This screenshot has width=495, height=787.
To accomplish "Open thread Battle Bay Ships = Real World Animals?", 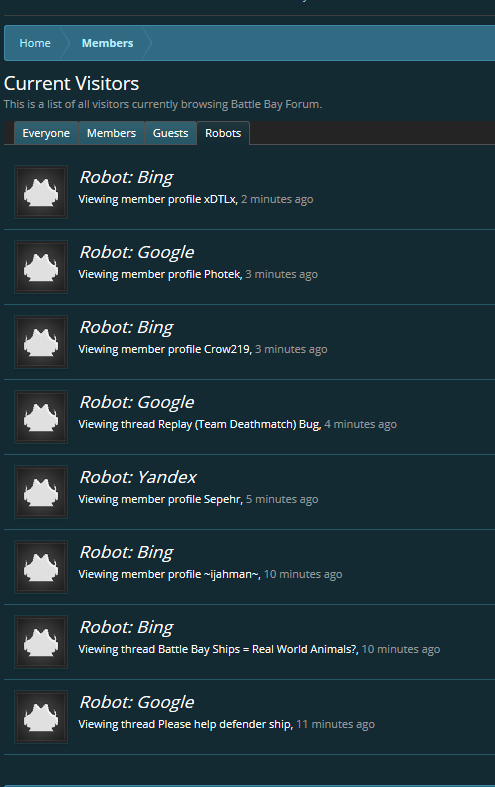I will coord(257,649).
